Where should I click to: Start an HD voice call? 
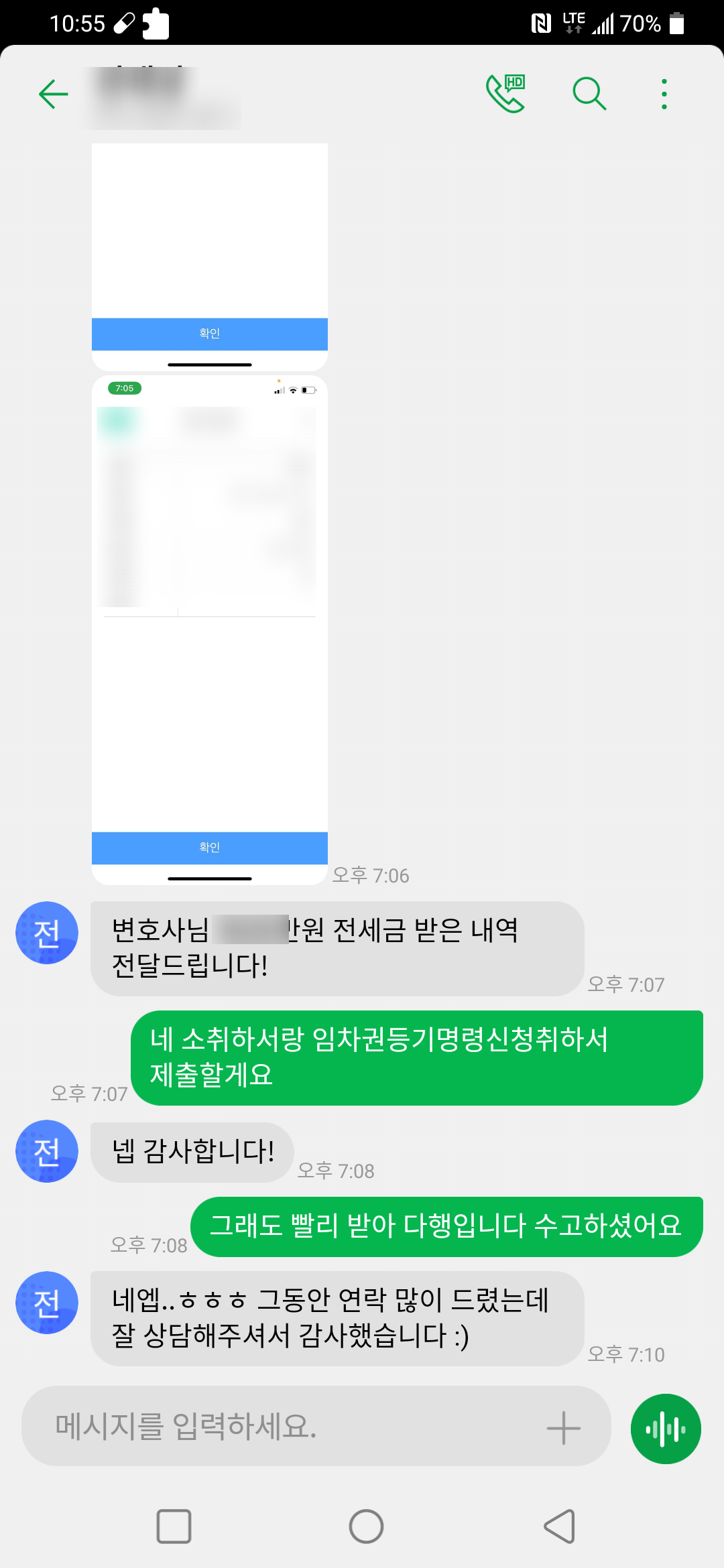click(x=505, y=94)
